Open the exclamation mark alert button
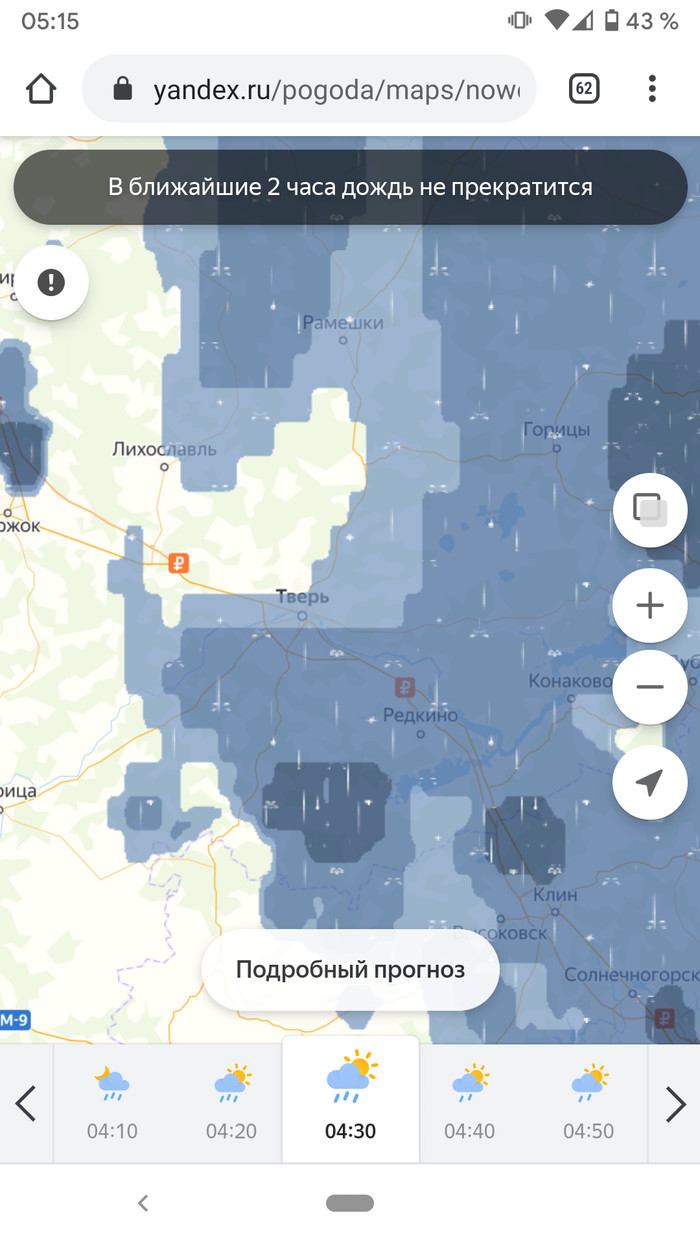This screenshot has width=700, height=1244. click(x=51, y=283)
